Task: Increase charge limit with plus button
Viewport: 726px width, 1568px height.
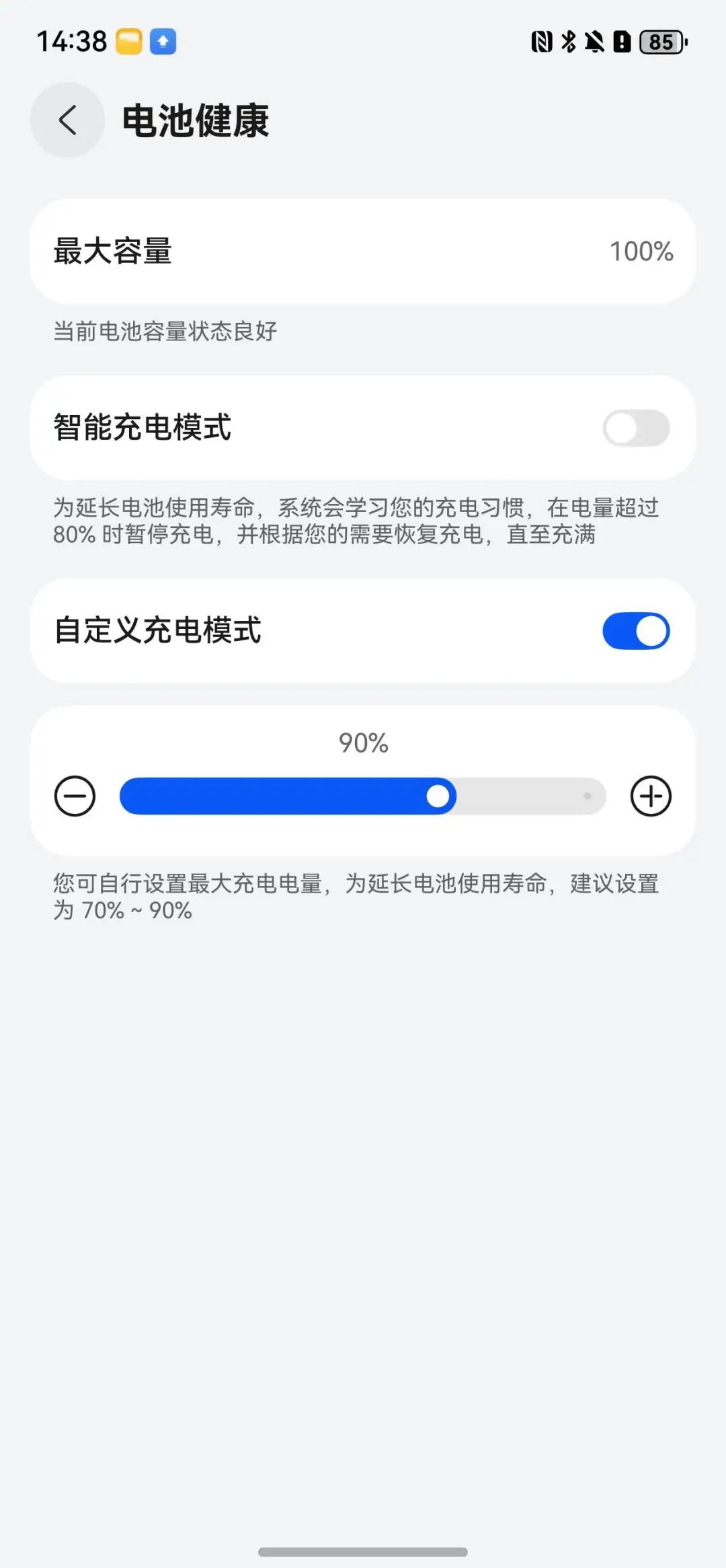Action: tap(651, 796)
